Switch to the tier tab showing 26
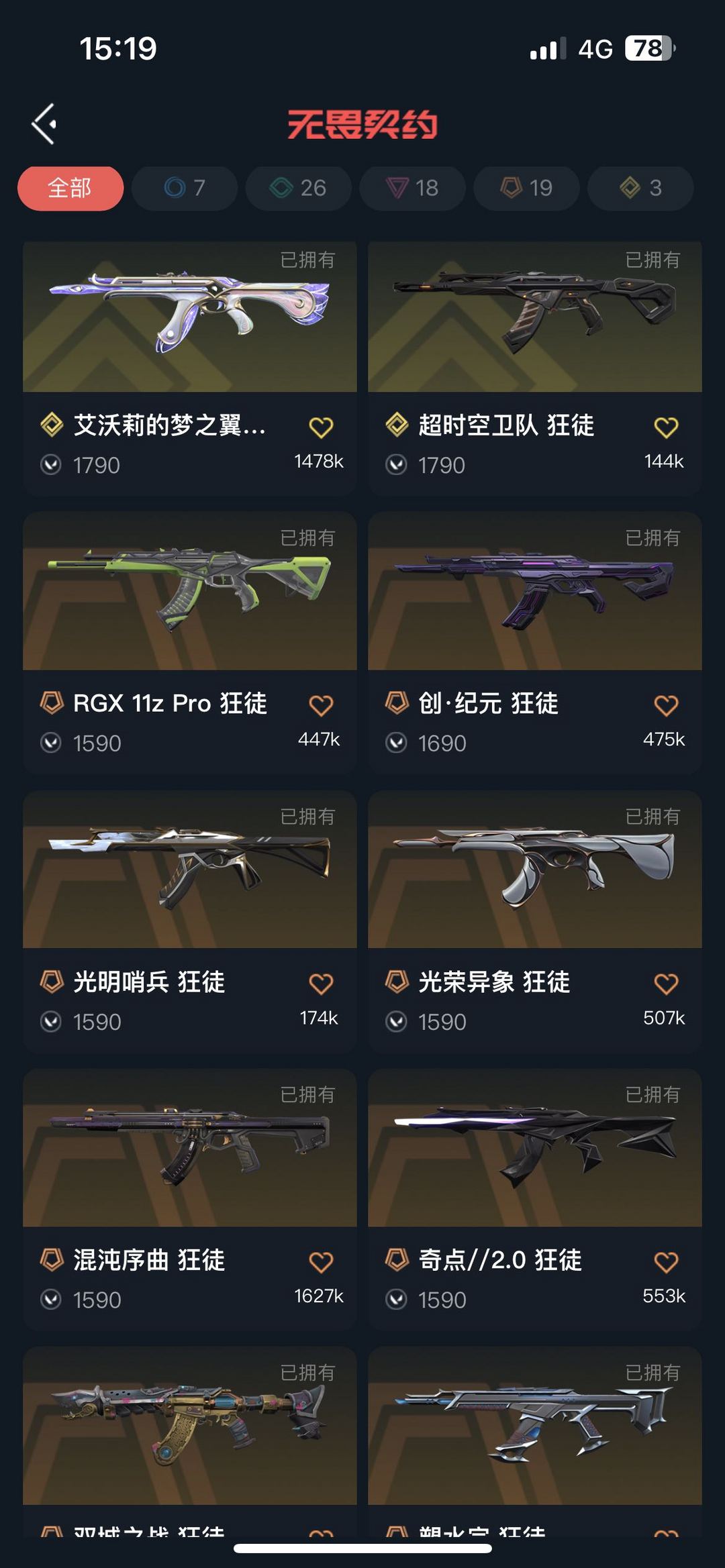 pyautogui.click(x=299, y=188)
